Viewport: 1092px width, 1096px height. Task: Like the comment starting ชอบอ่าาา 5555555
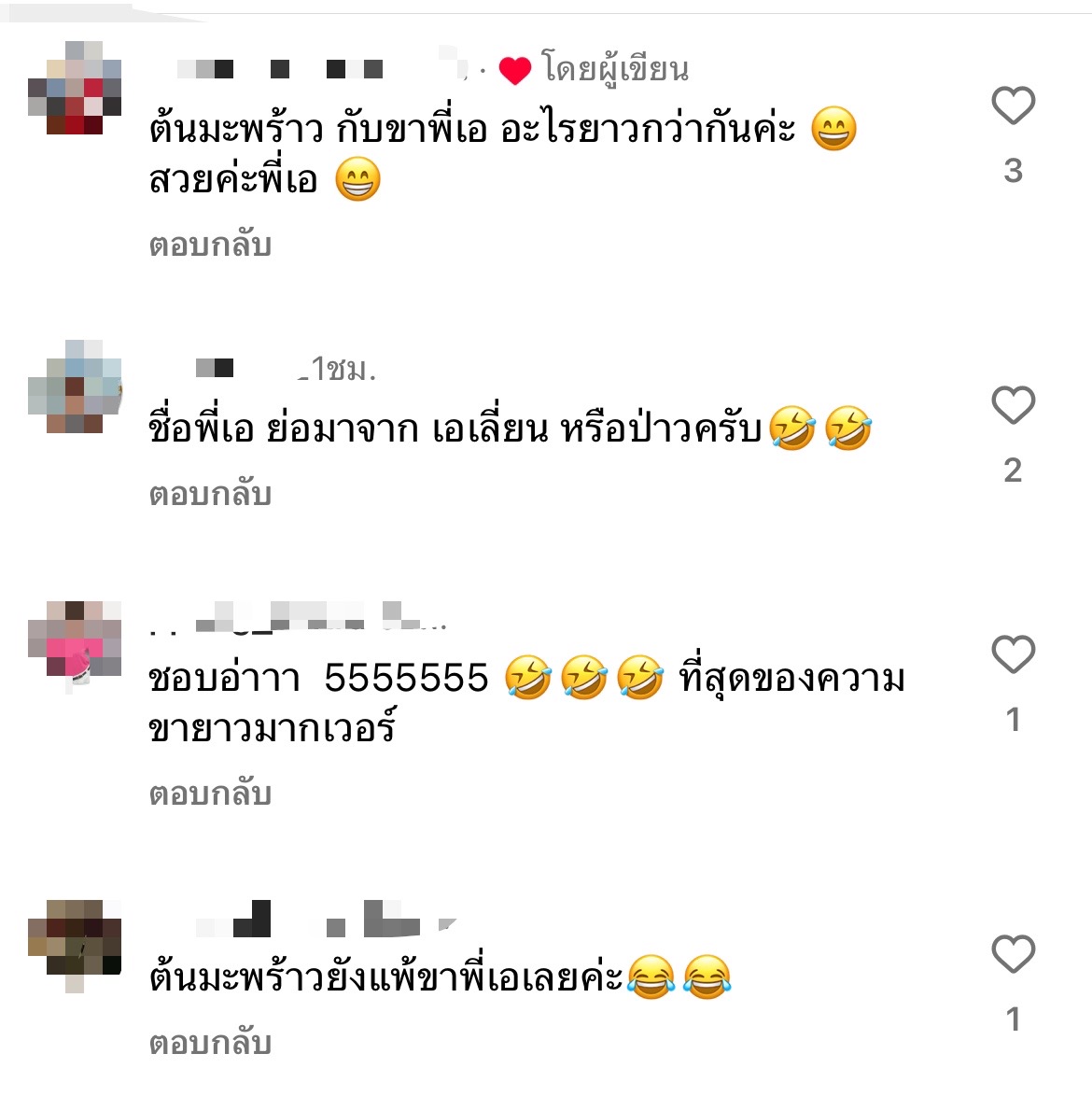1013,655
